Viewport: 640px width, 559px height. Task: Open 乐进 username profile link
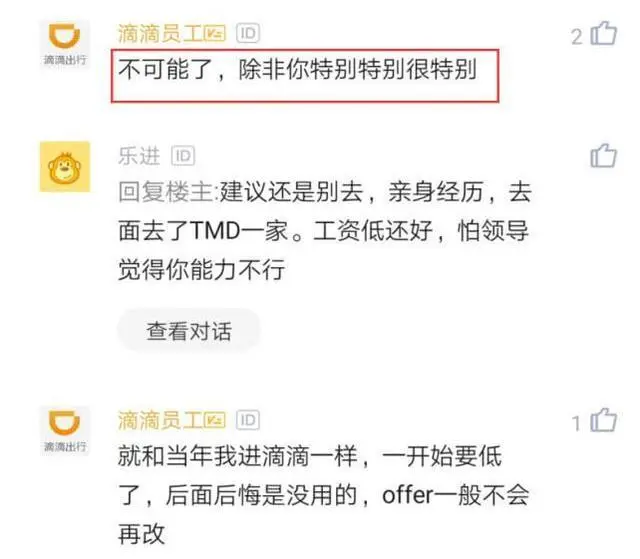click(140, 155)
